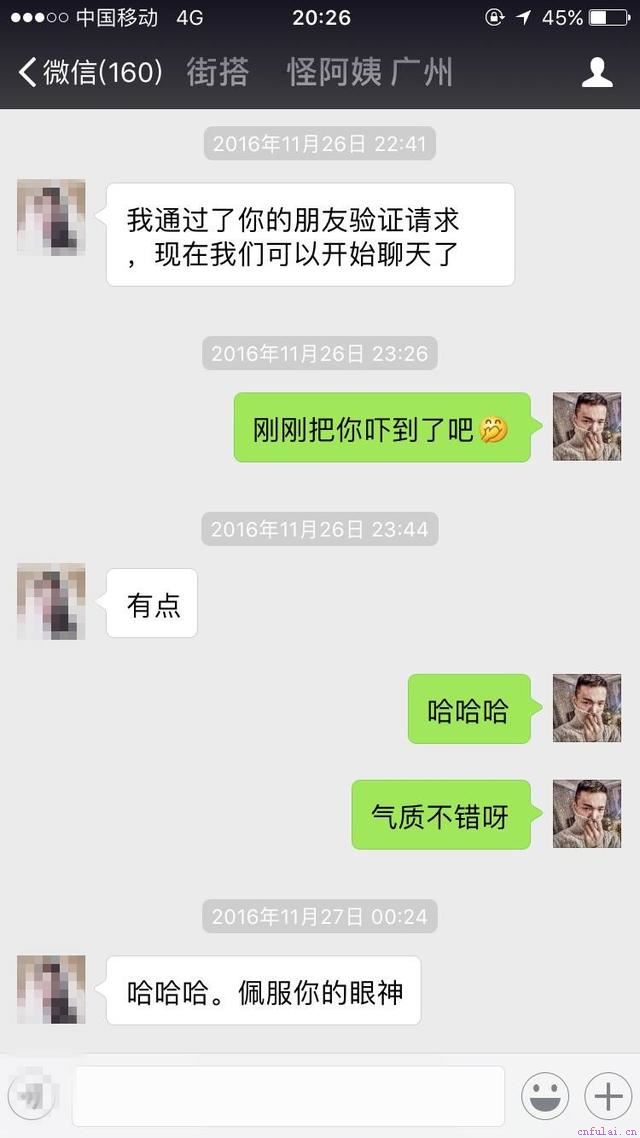Open the contact profile icon
The width and height of the screenshot is (640, 1138).
point(597,72)
